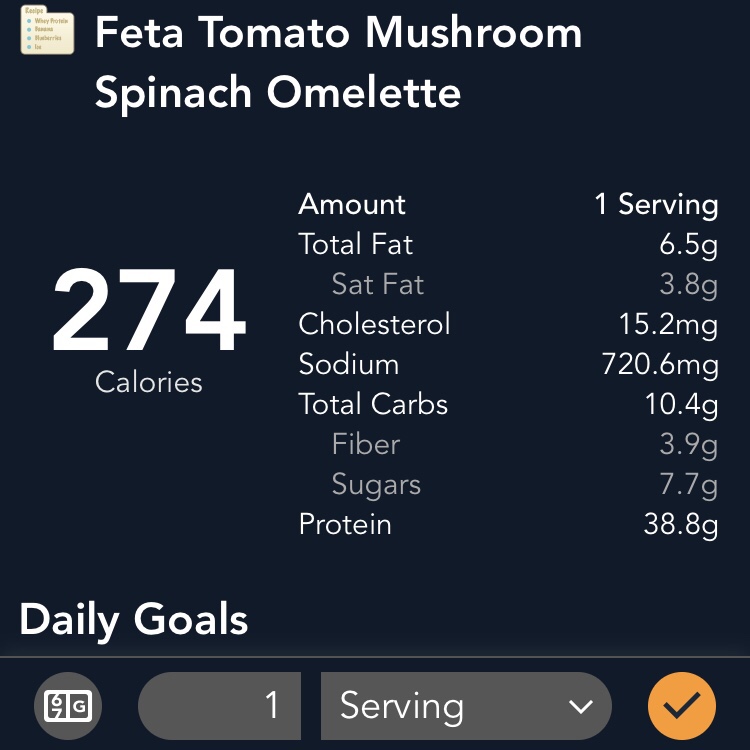This screenshot has height=750, width=750.
Task: Edit the serving quantity field
Action: point(220,706)
